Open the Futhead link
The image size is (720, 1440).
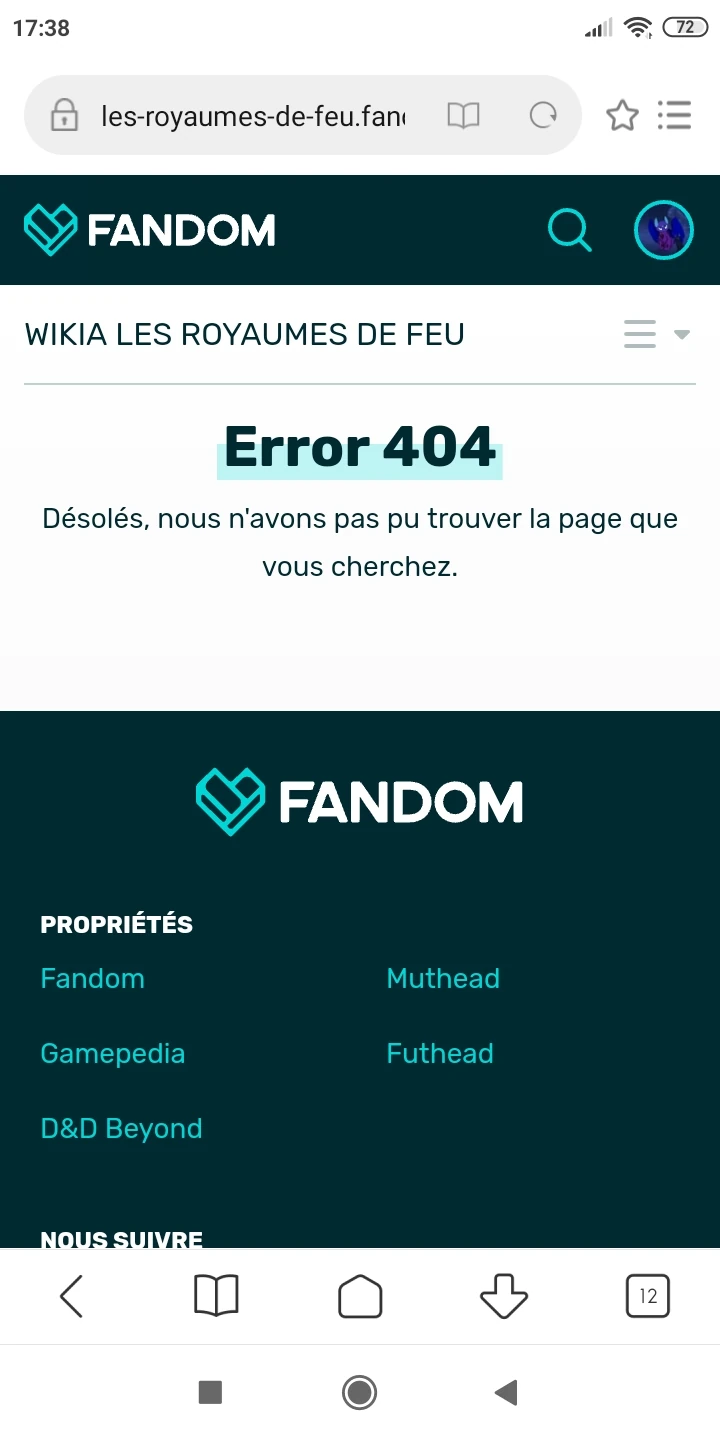(440, 1053)
